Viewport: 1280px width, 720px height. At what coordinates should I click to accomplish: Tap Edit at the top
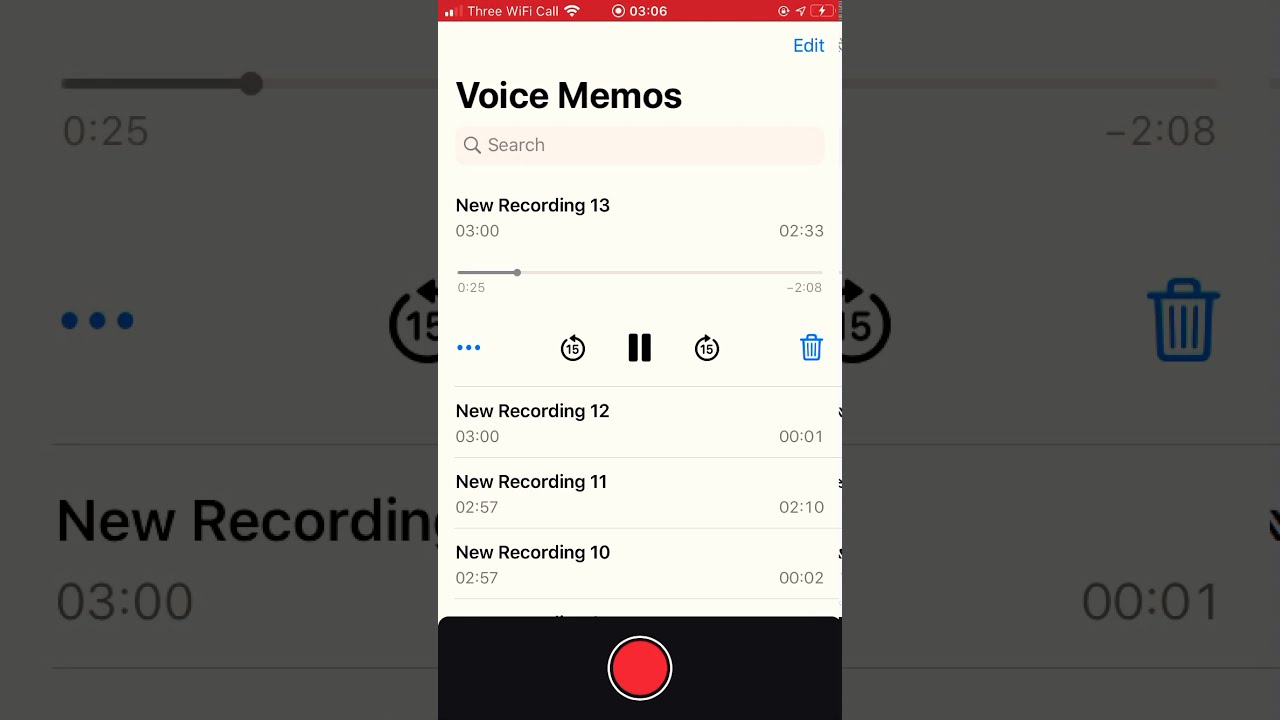(808, 46)
